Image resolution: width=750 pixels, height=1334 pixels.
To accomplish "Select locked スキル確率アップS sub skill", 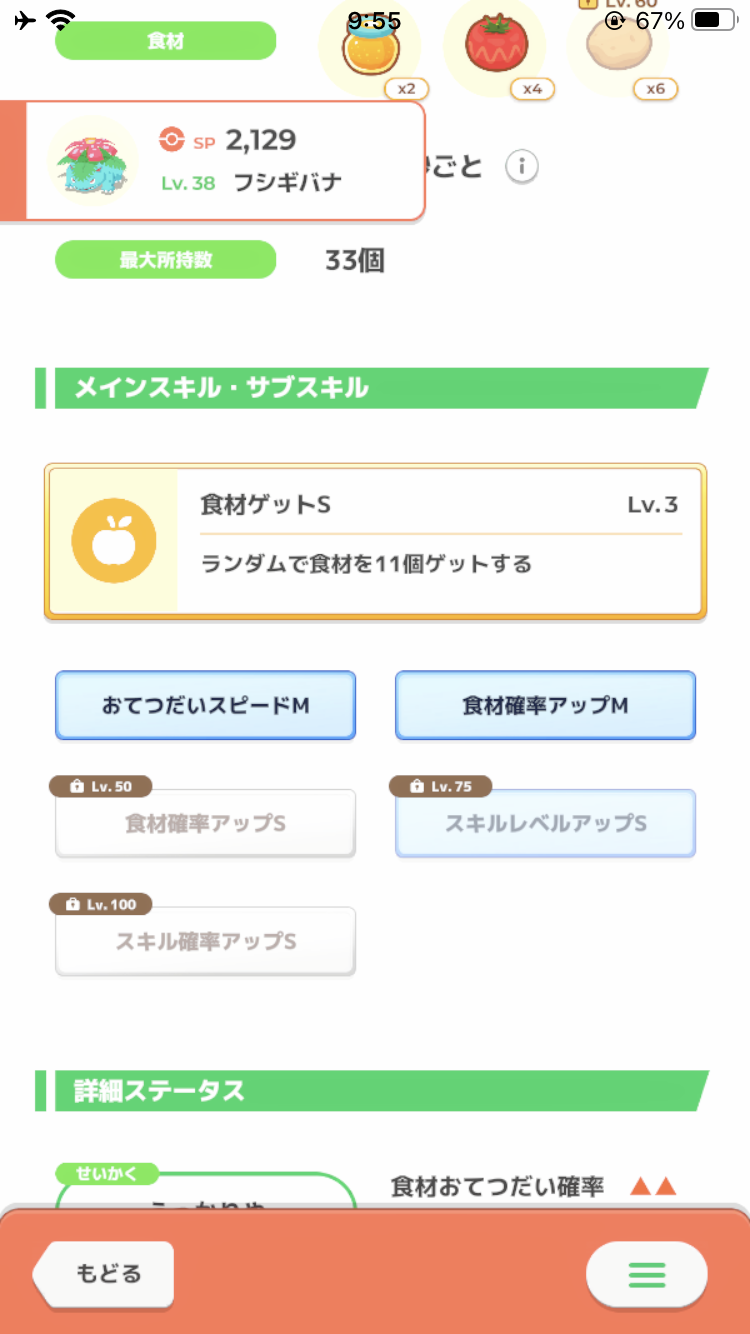I will (x=205, y=941).
